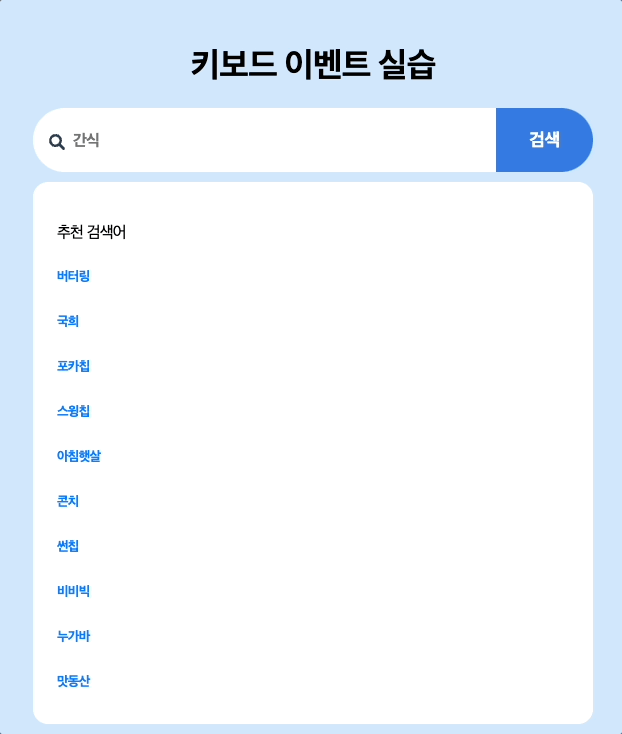This screenshot has width=622, height=734.
Task: Choose the 맛동산 suggestion
Action: click(x=74, y=681)
